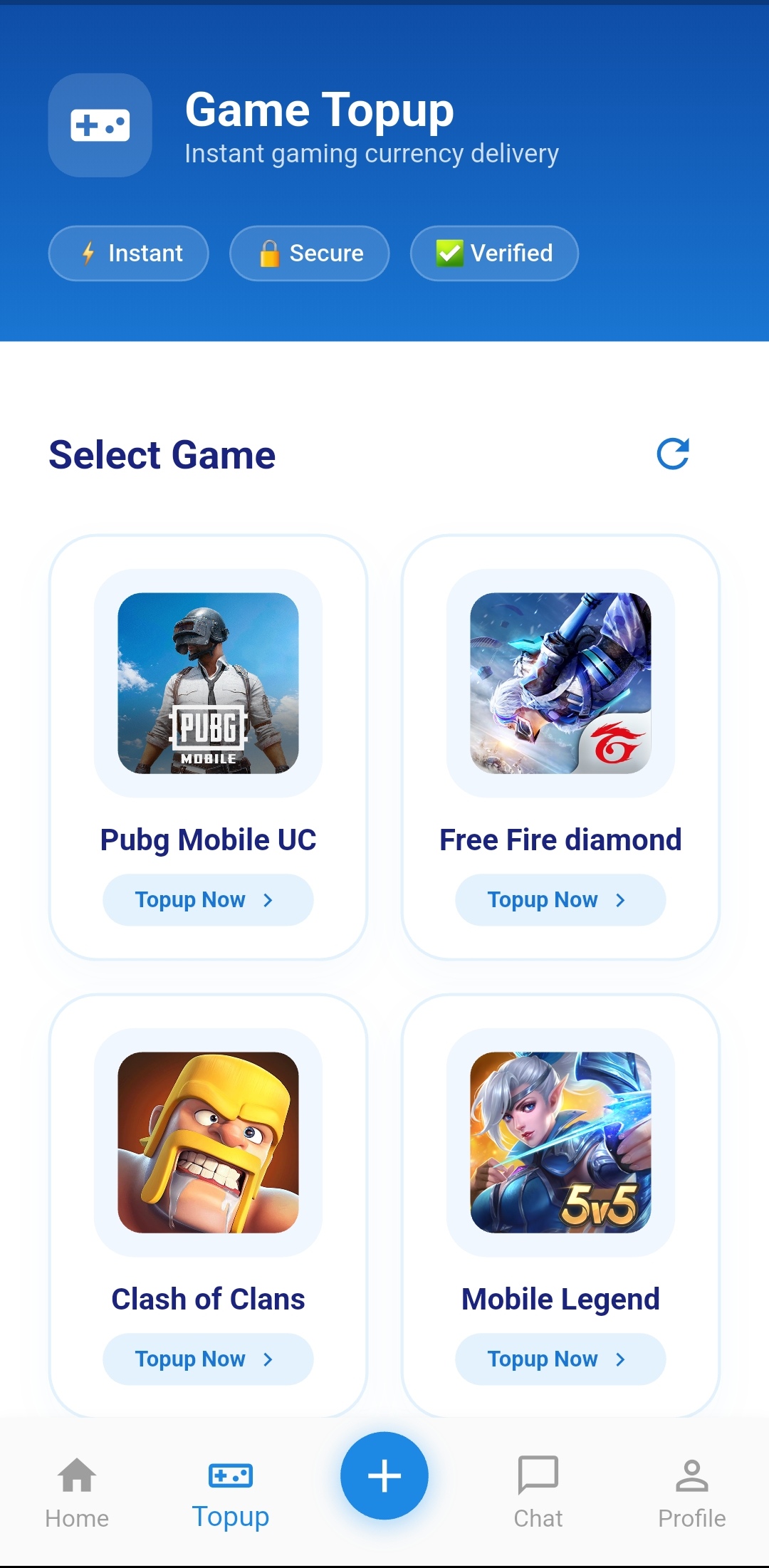Expand Free Fire diamond via its chevron arrow
The height and width of the screenshot is (1568, 769).
[620, 900]
